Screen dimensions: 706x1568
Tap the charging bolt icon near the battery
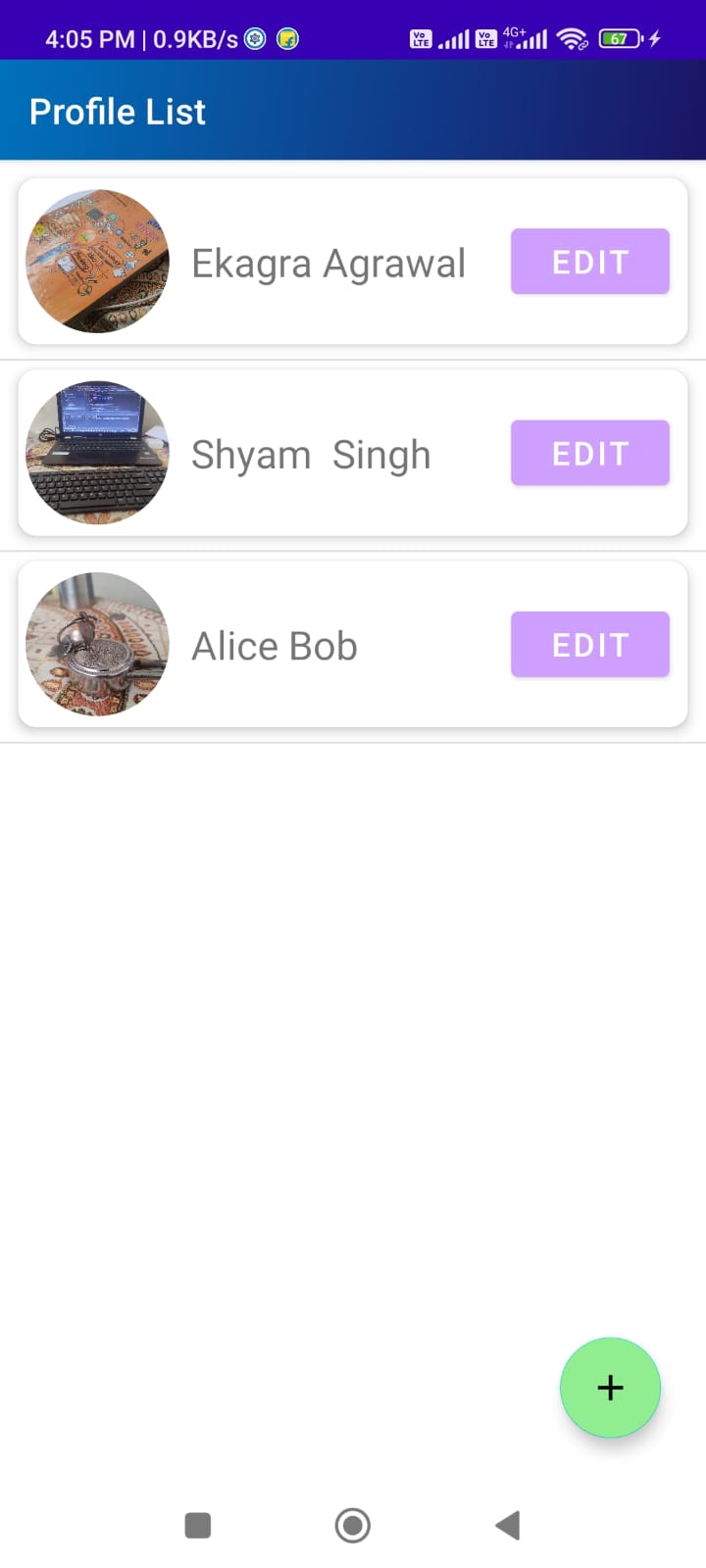click(x=656, y=39)
